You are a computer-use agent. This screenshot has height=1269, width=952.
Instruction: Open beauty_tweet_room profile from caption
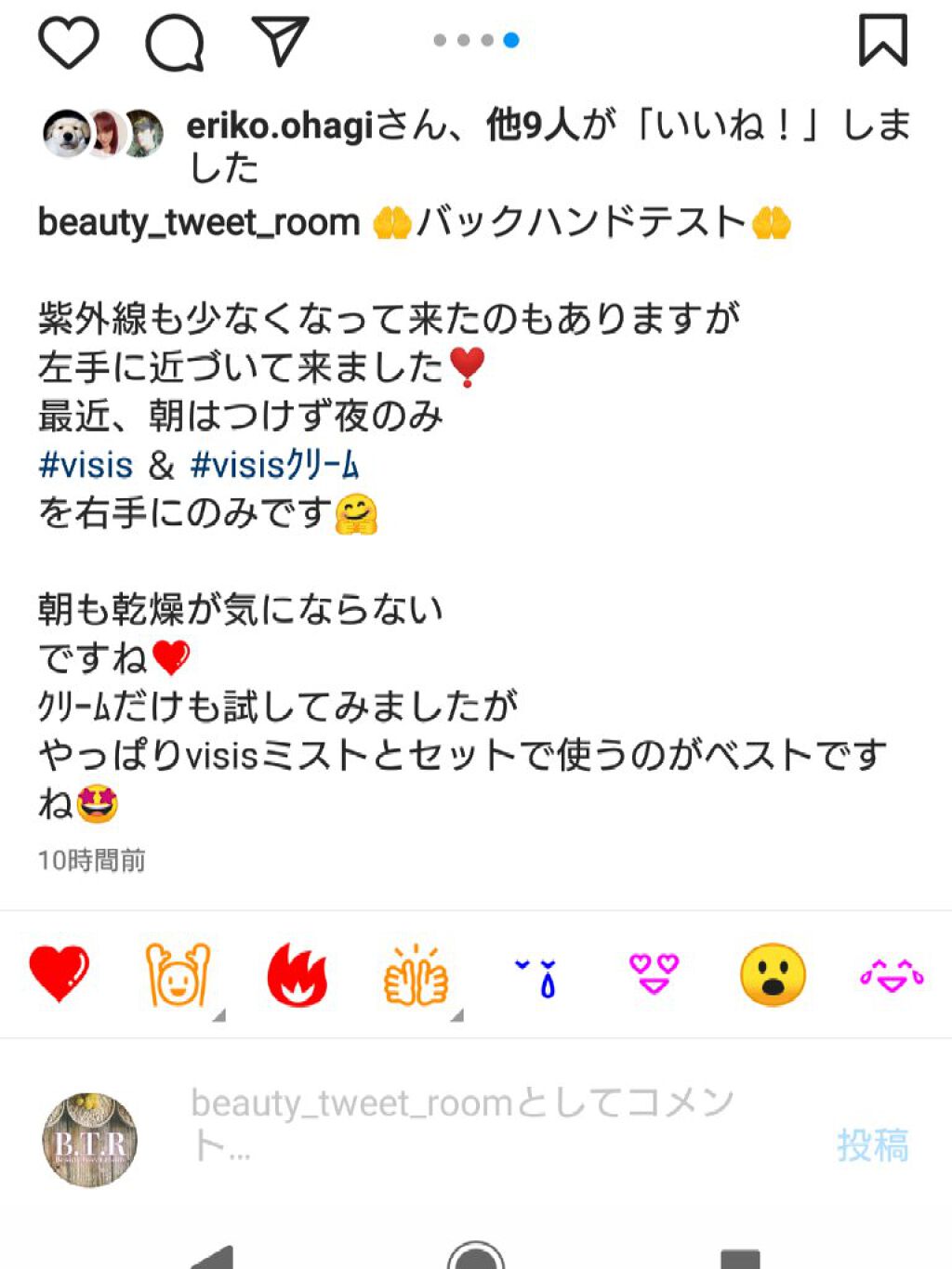tap(199, 223)
